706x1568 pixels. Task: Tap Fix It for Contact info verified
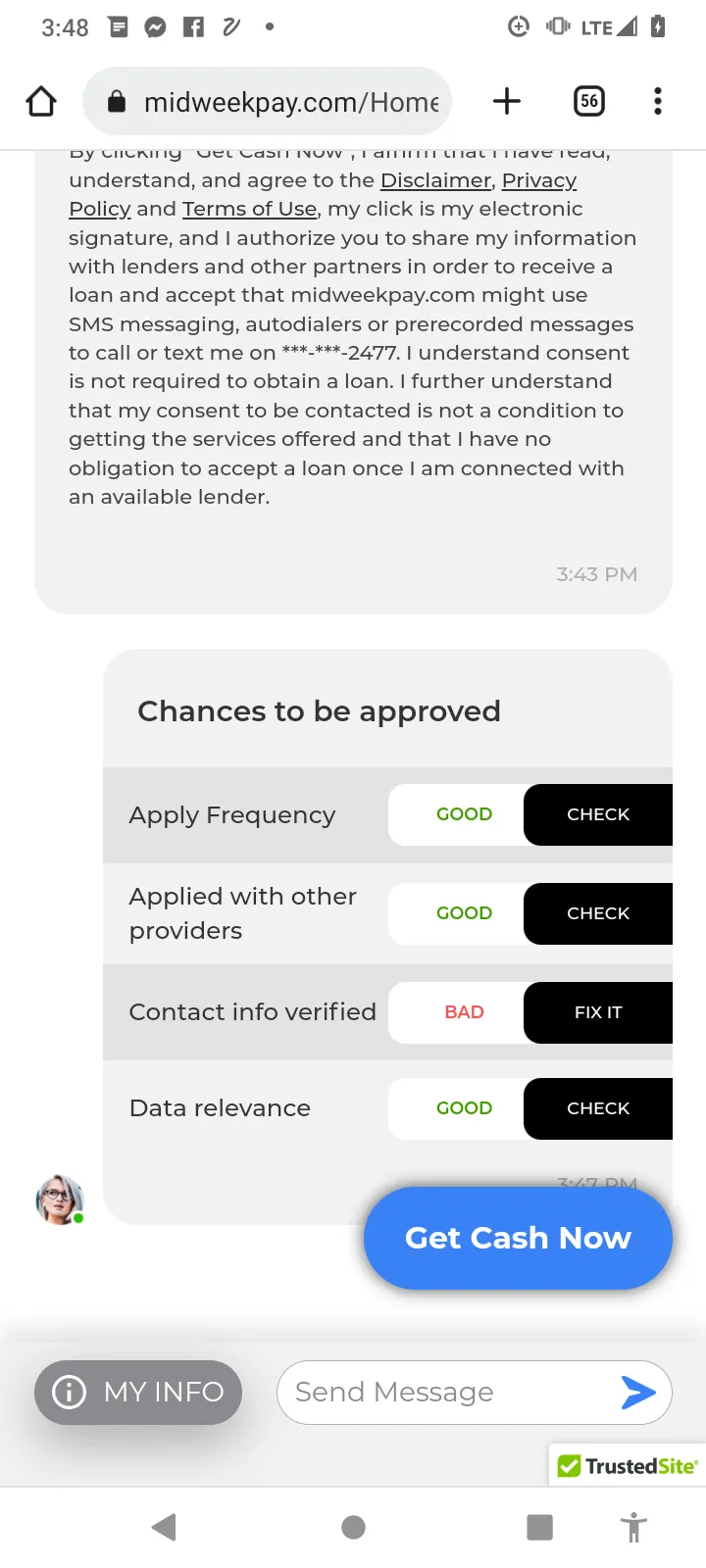pos(598,1012)
